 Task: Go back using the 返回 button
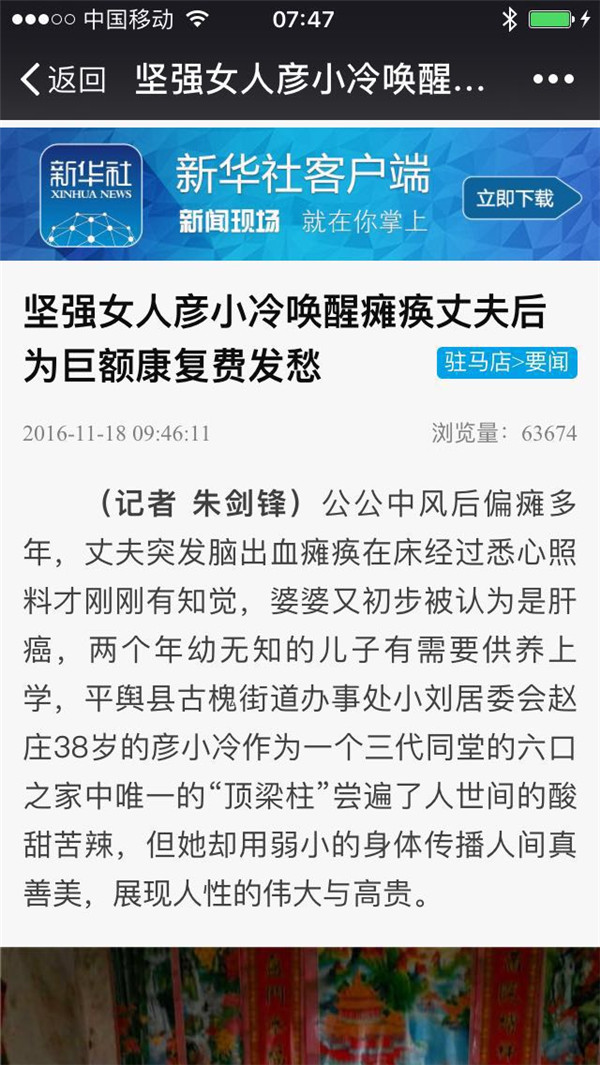click(62, 80)
